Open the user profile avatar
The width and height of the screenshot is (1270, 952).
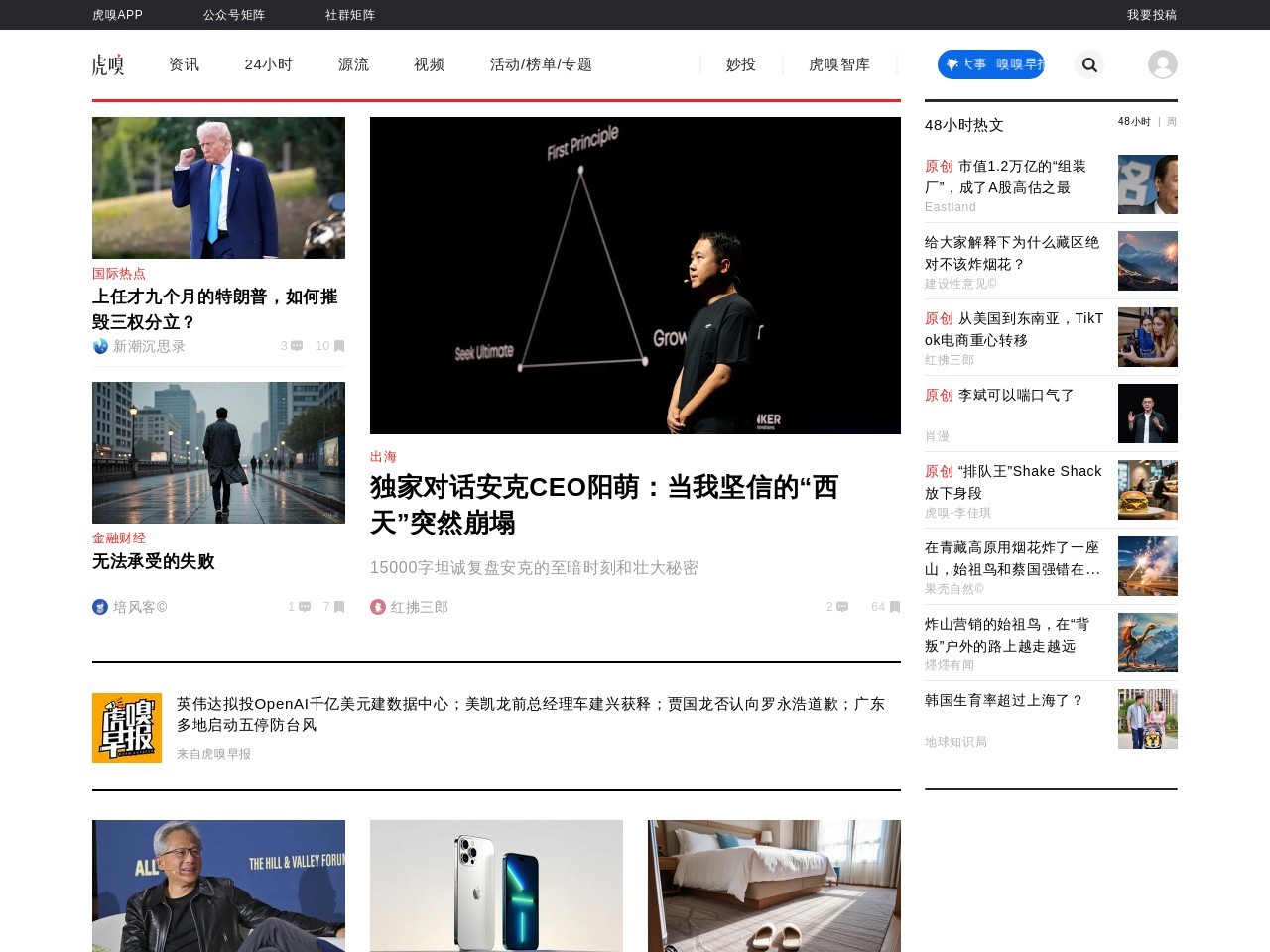[1162, 64]
